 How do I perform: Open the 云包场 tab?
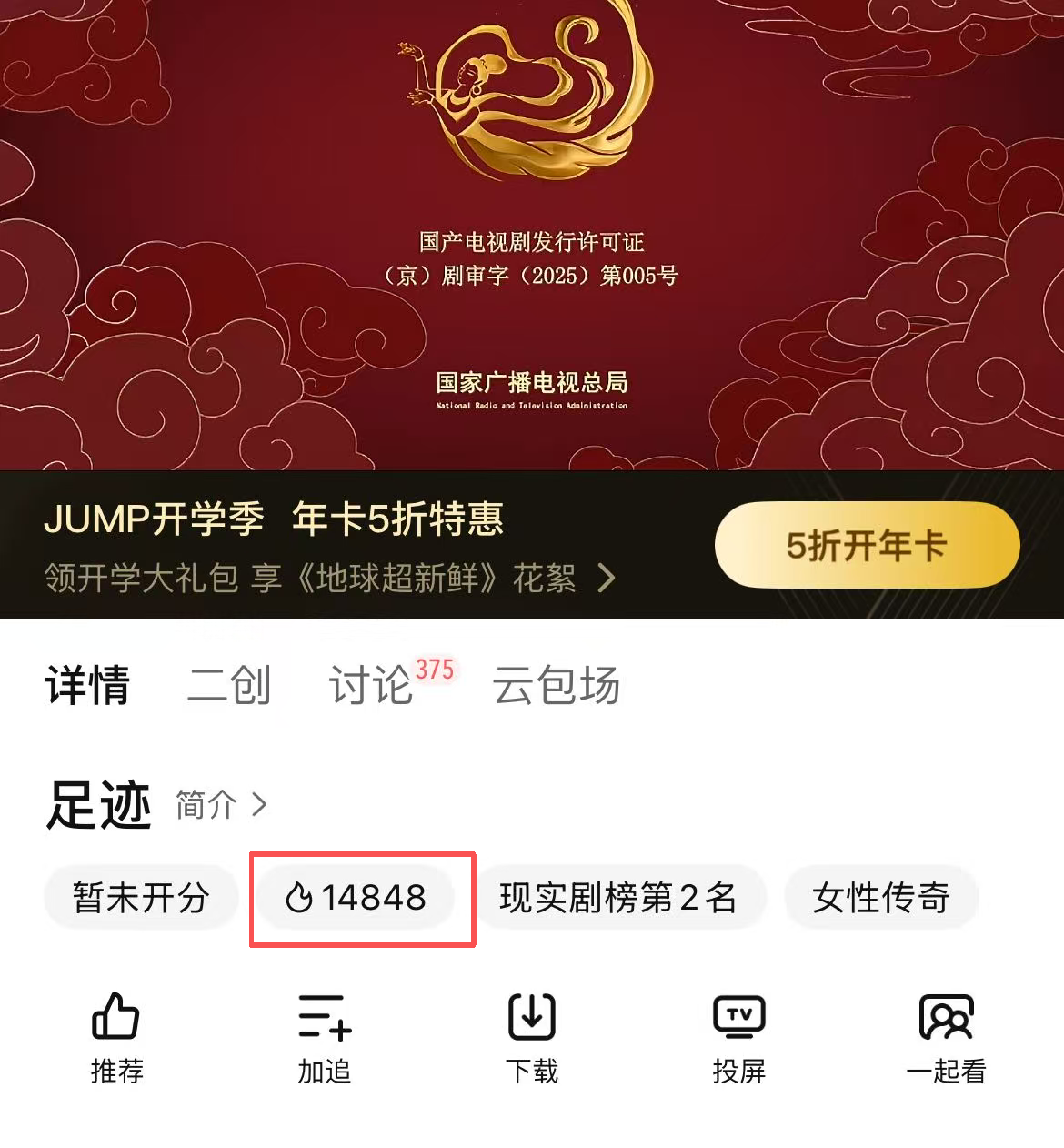tap(556, 685)
